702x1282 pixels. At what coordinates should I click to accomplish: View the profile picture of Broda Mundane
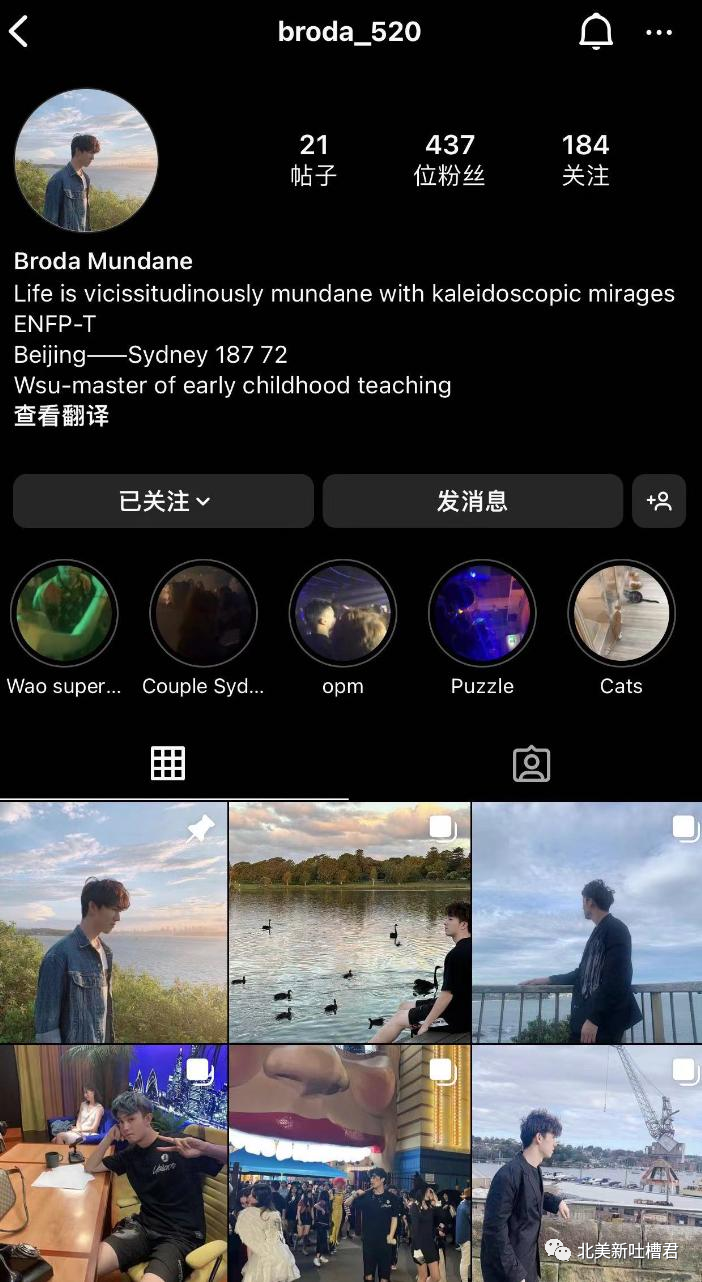click(86, 160)
